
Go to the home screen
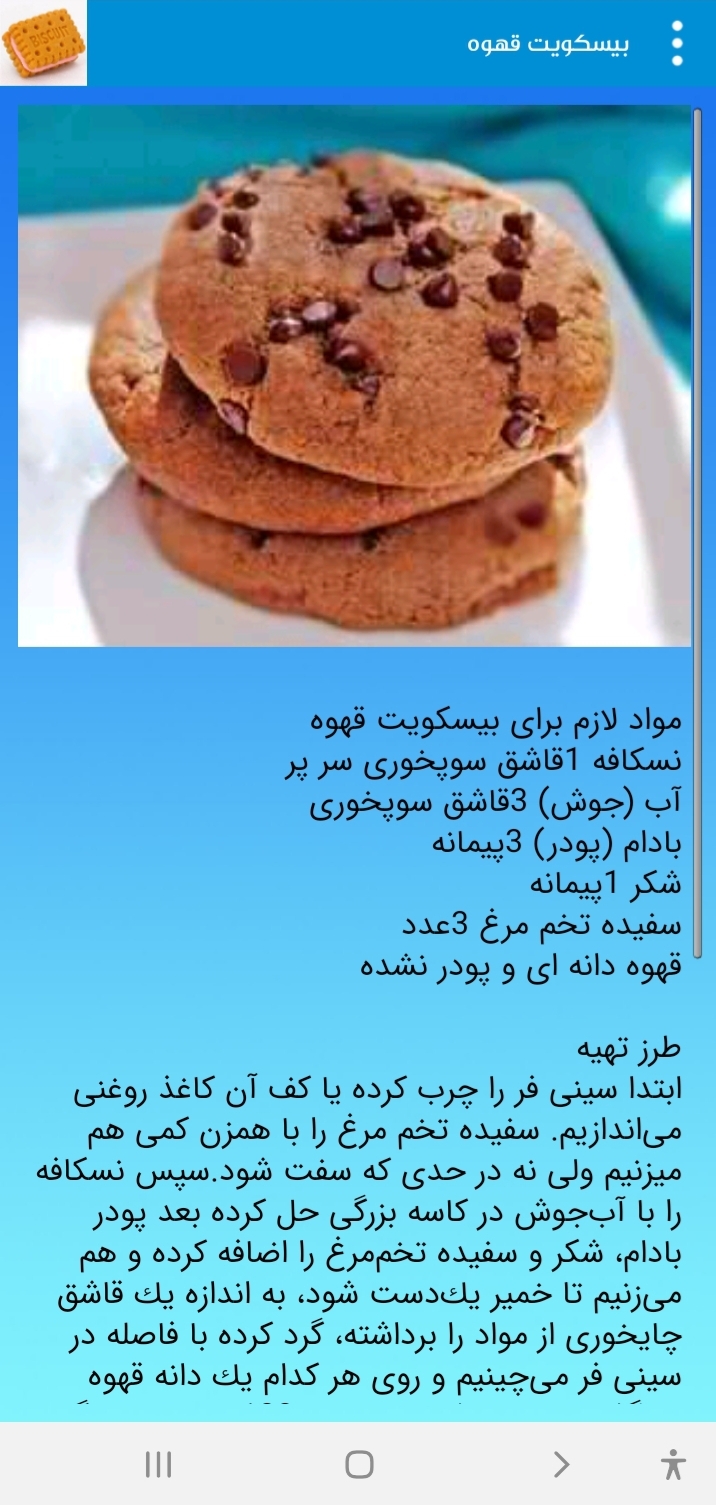(359, 1465)
